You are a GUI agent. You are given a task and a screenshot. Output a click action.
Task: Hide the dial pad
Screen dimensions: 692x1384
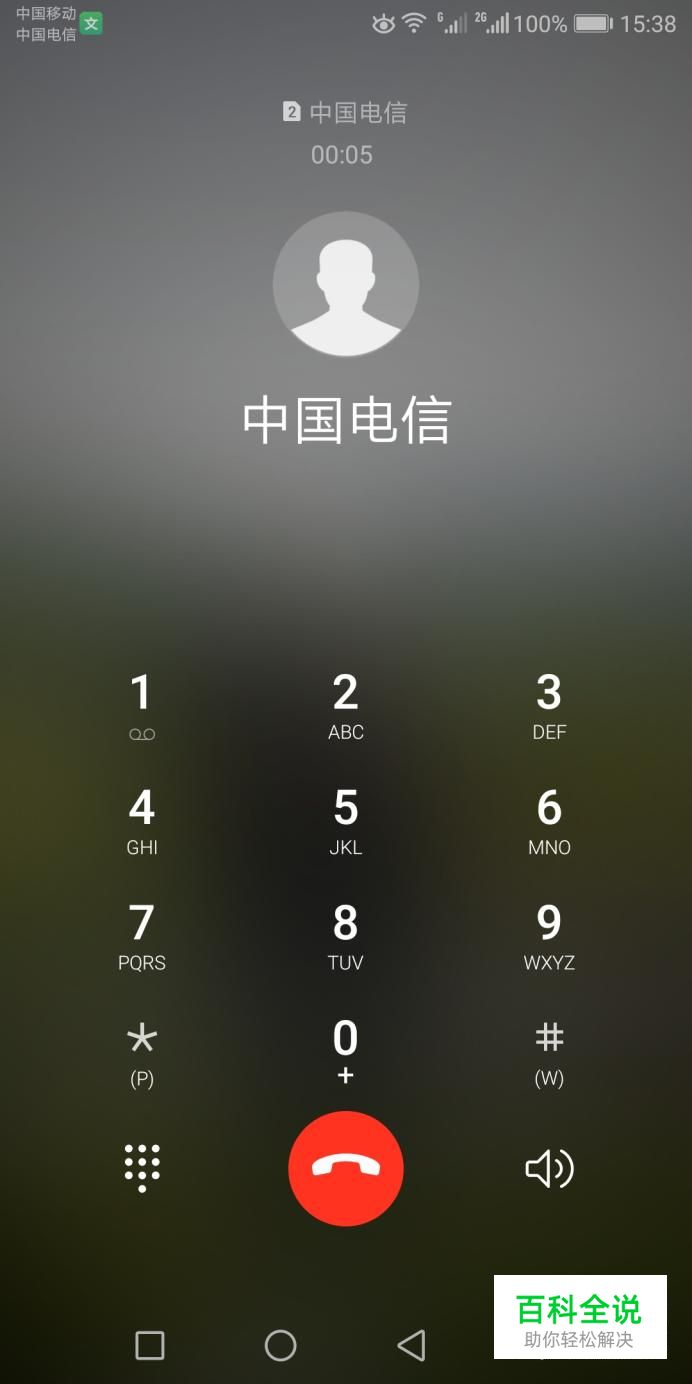[142, 1168]
